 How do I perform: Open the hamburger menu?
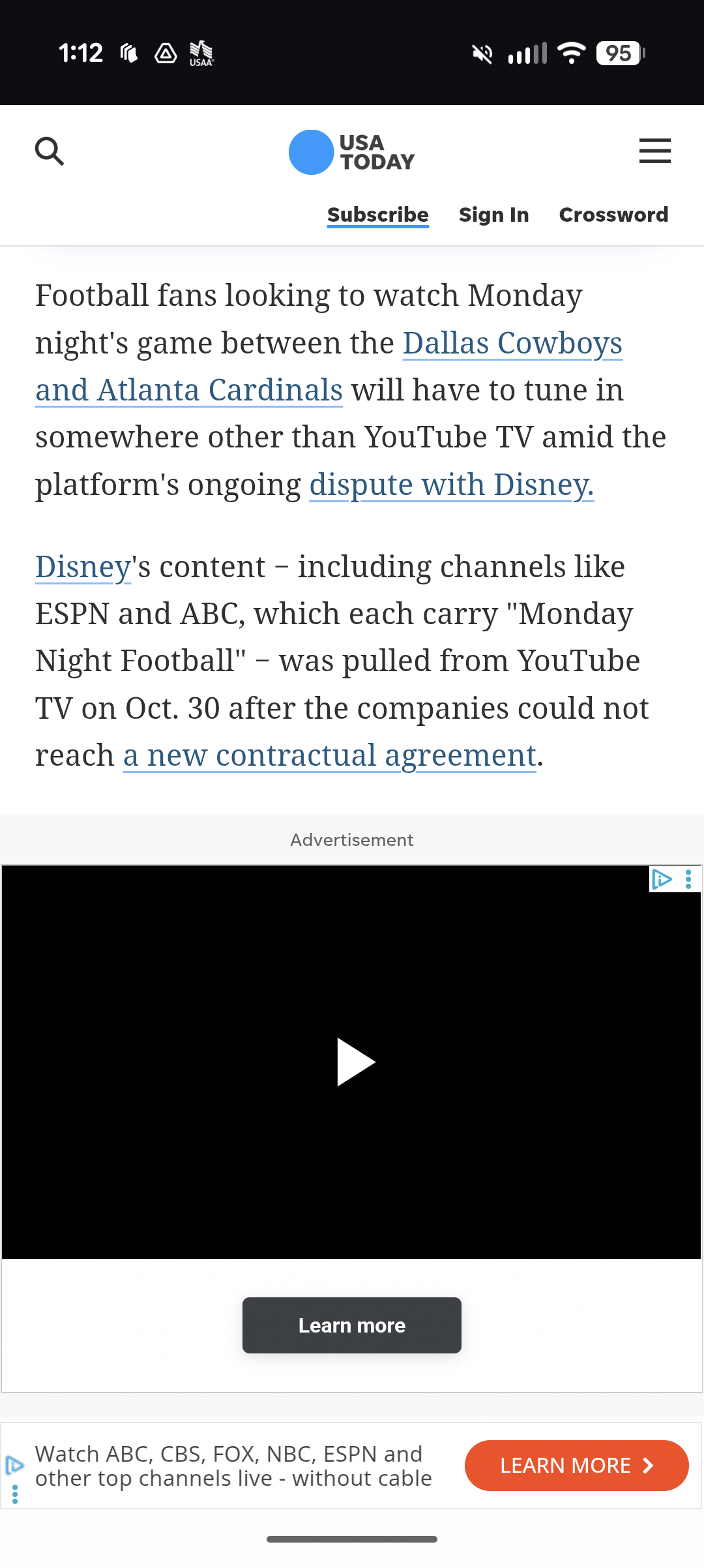coord(654,151)
